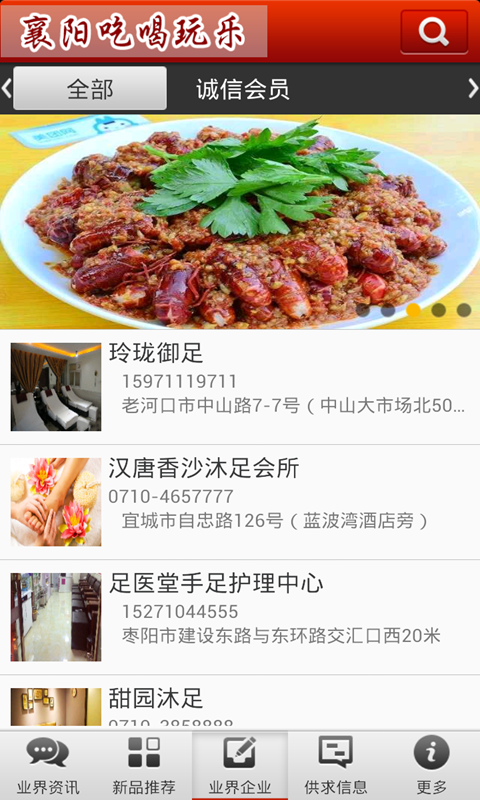
Task: Open the 汉唐香沙沐足会所 listing
Action: coord(240,502)
